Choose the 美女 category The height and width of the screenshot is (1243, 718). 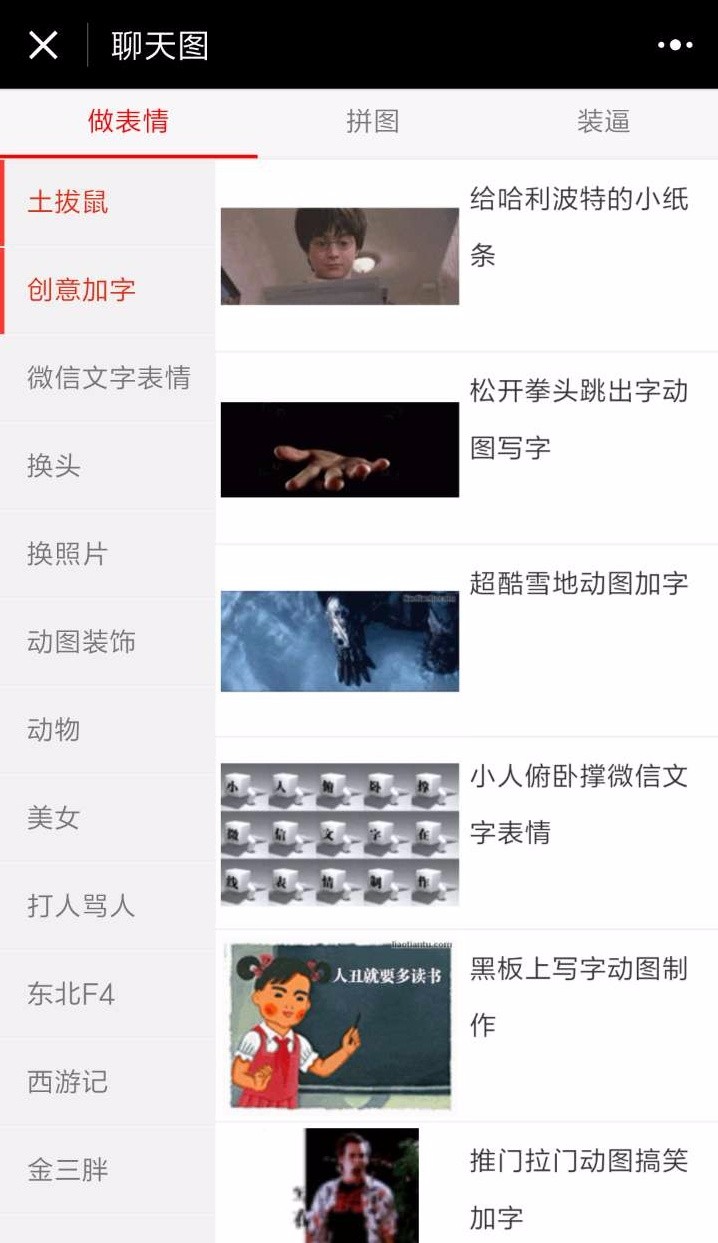(107, 818)
